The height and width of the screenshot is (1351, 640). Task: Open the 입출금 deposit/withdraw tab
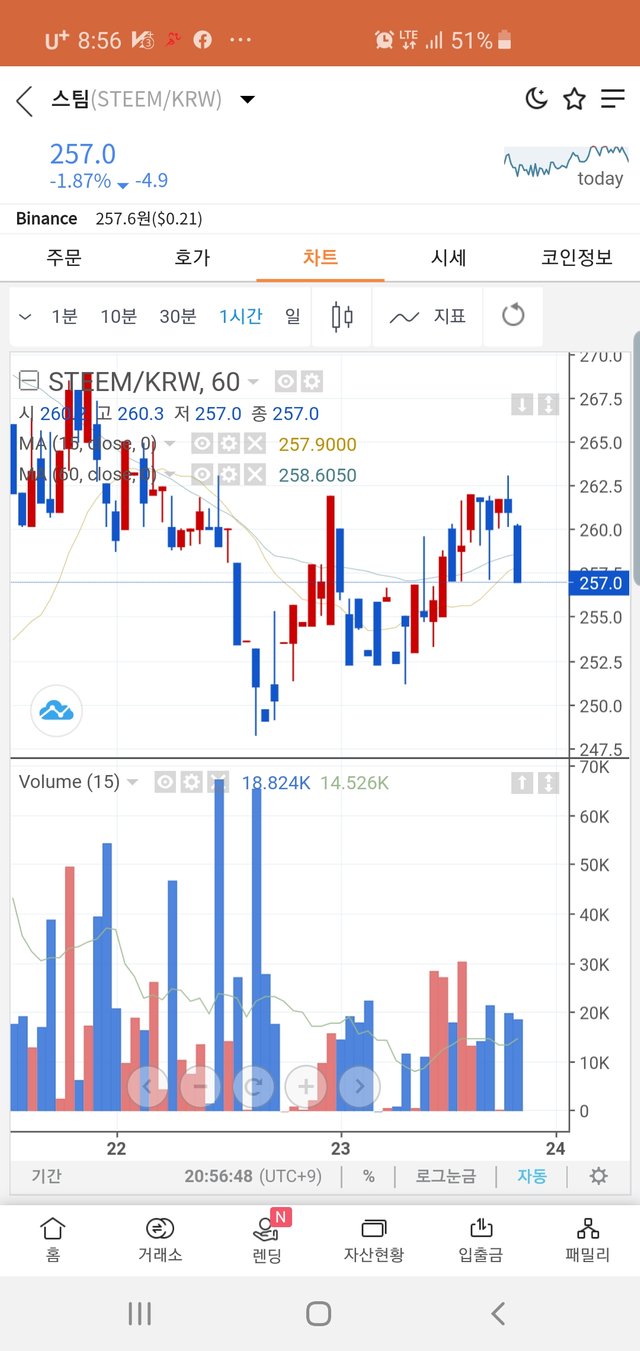(481, 1240)
